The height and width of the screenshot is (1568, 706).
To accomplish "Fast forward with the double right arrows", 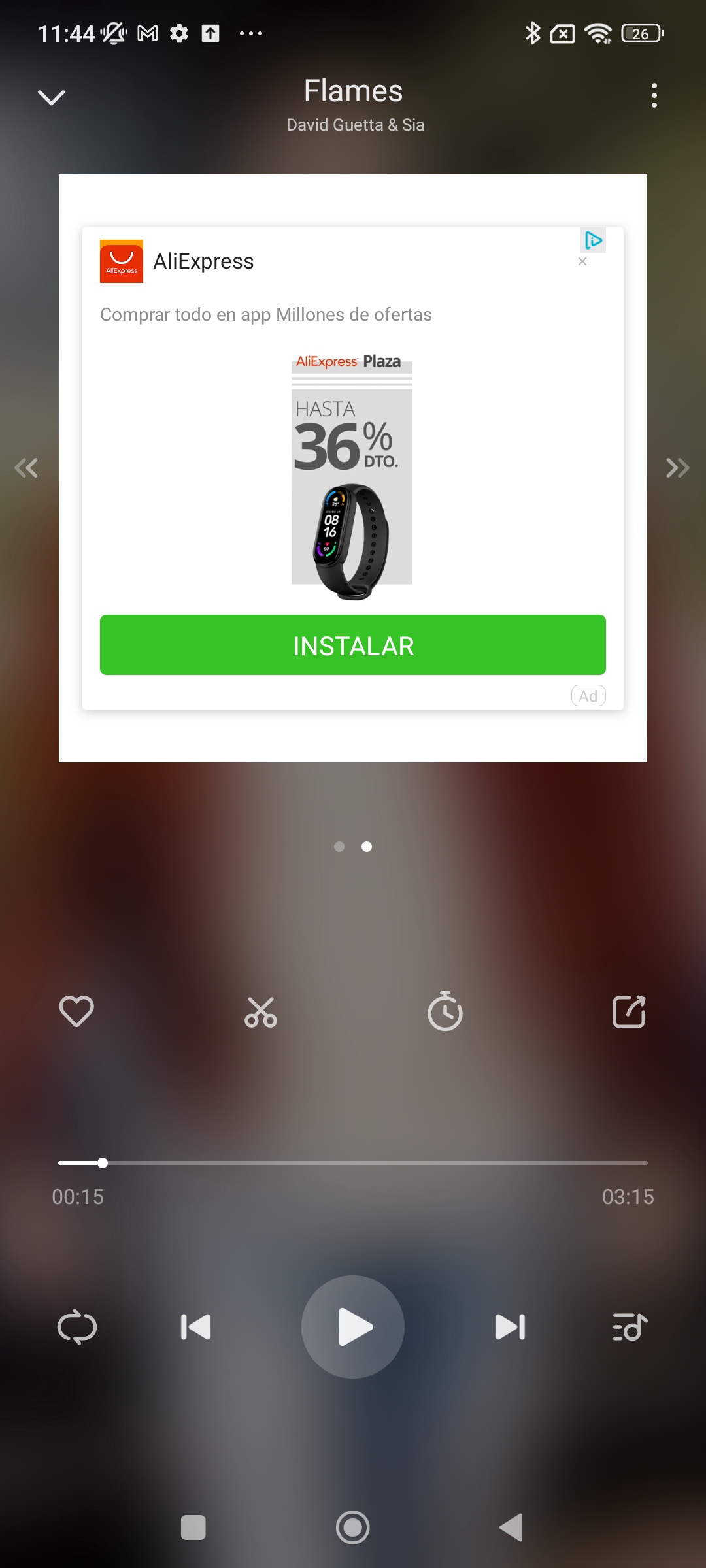I will [678, 468].
